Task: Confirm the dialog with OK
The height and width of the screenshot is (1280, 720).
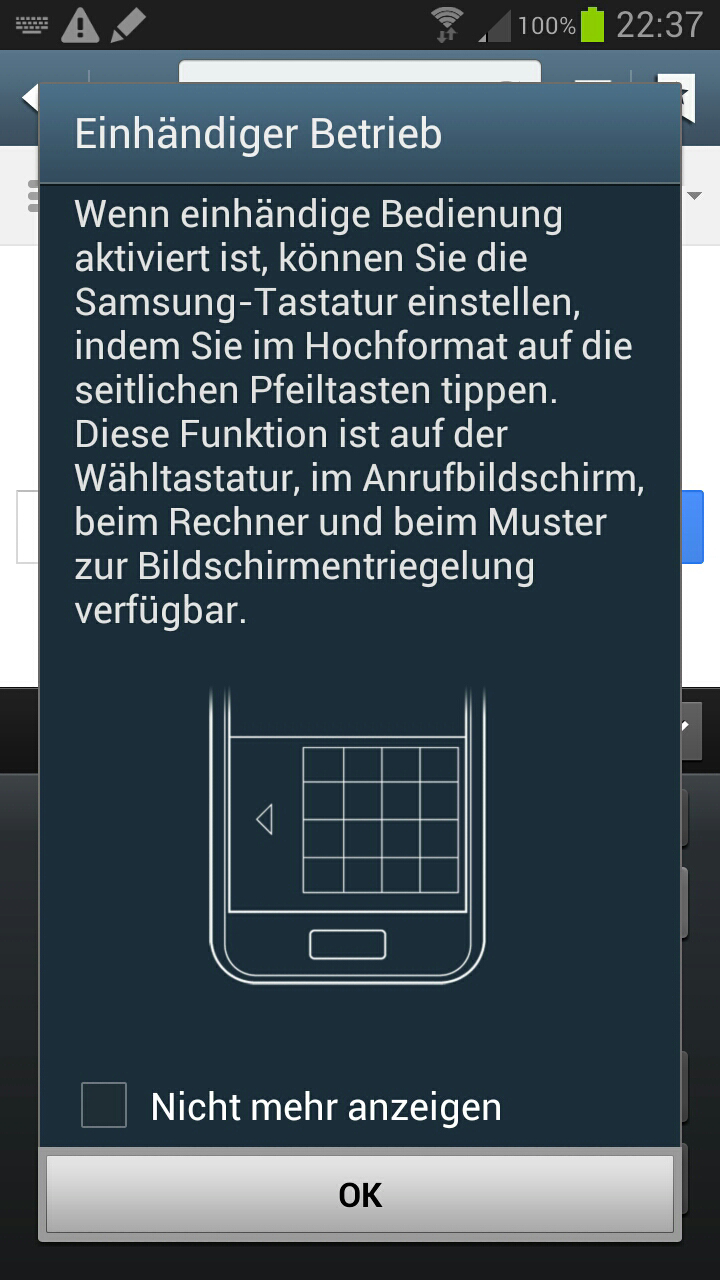Action: pos(360,1194)
